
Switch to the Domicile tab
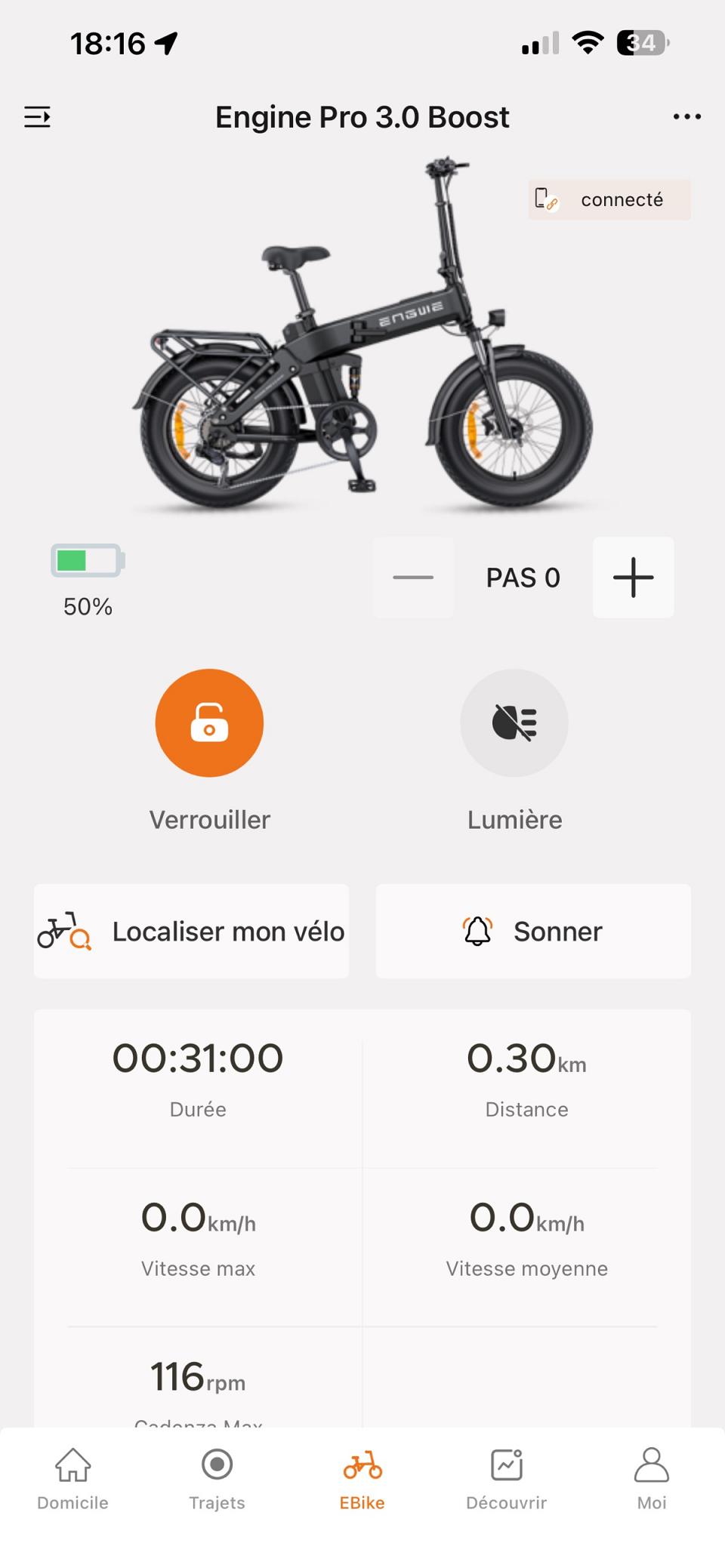click(x=72, y=1478)
